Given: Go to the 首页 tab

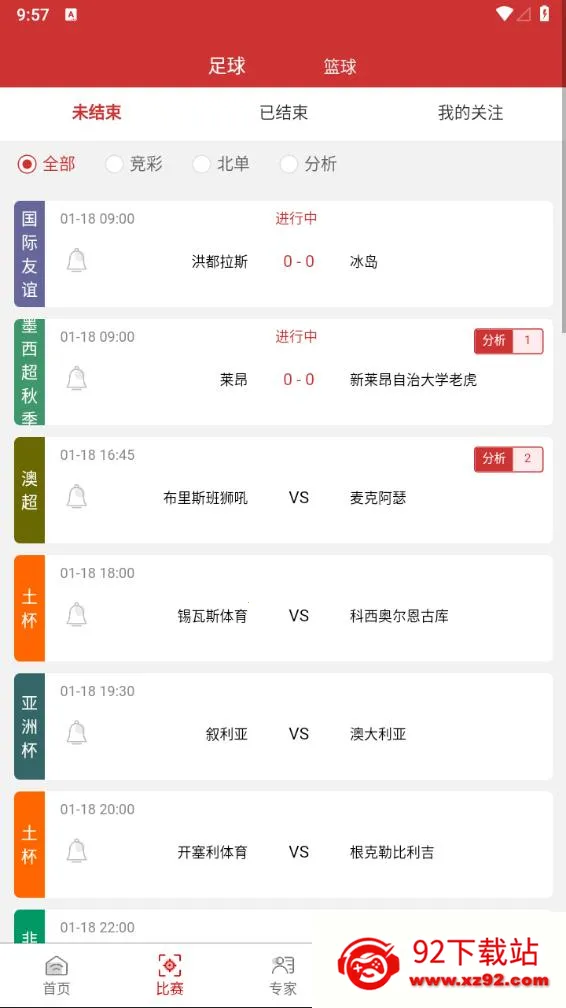Looking at the screenshot, I should [57, 976].
